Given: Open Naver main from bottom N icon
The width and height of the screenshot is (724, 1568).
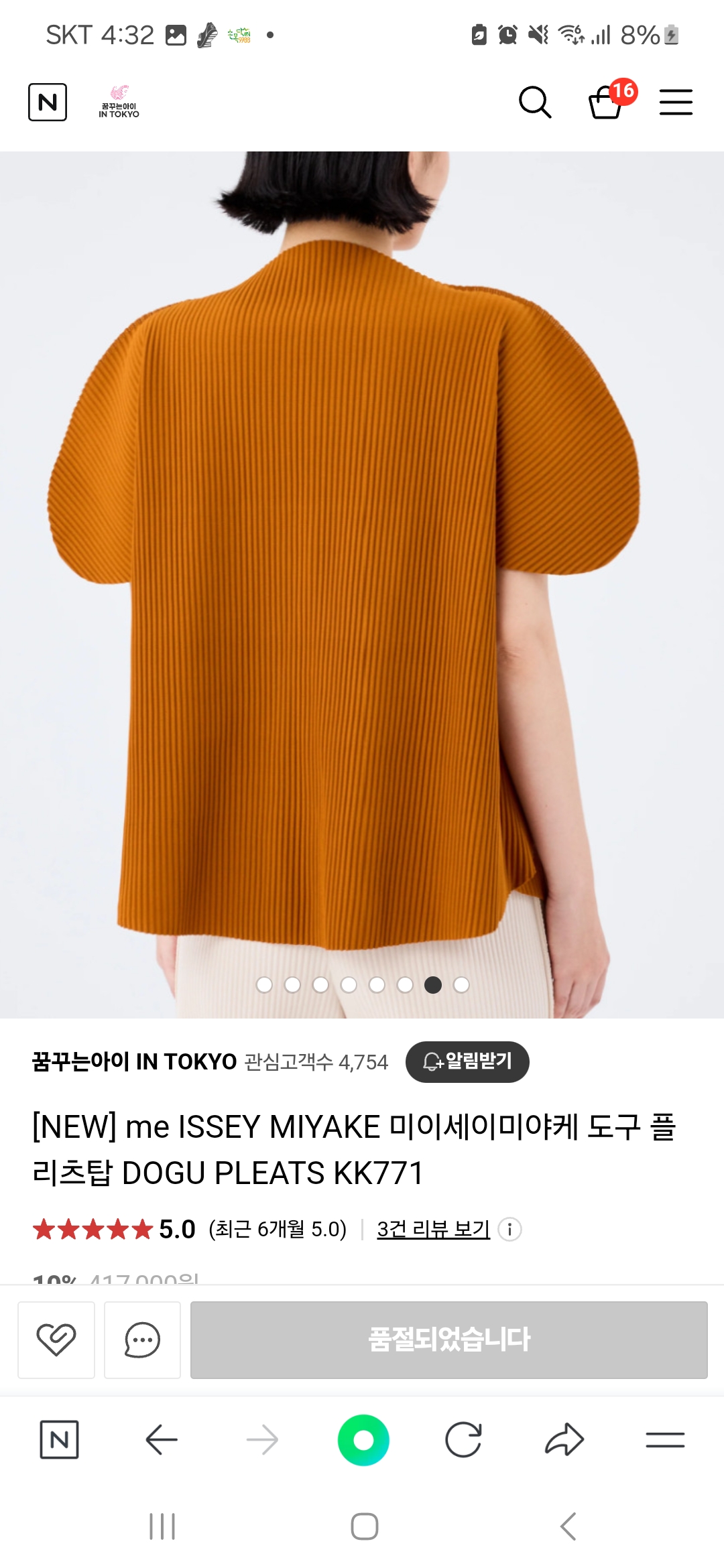Looking at the screenshot, I should click(60, 1439).
